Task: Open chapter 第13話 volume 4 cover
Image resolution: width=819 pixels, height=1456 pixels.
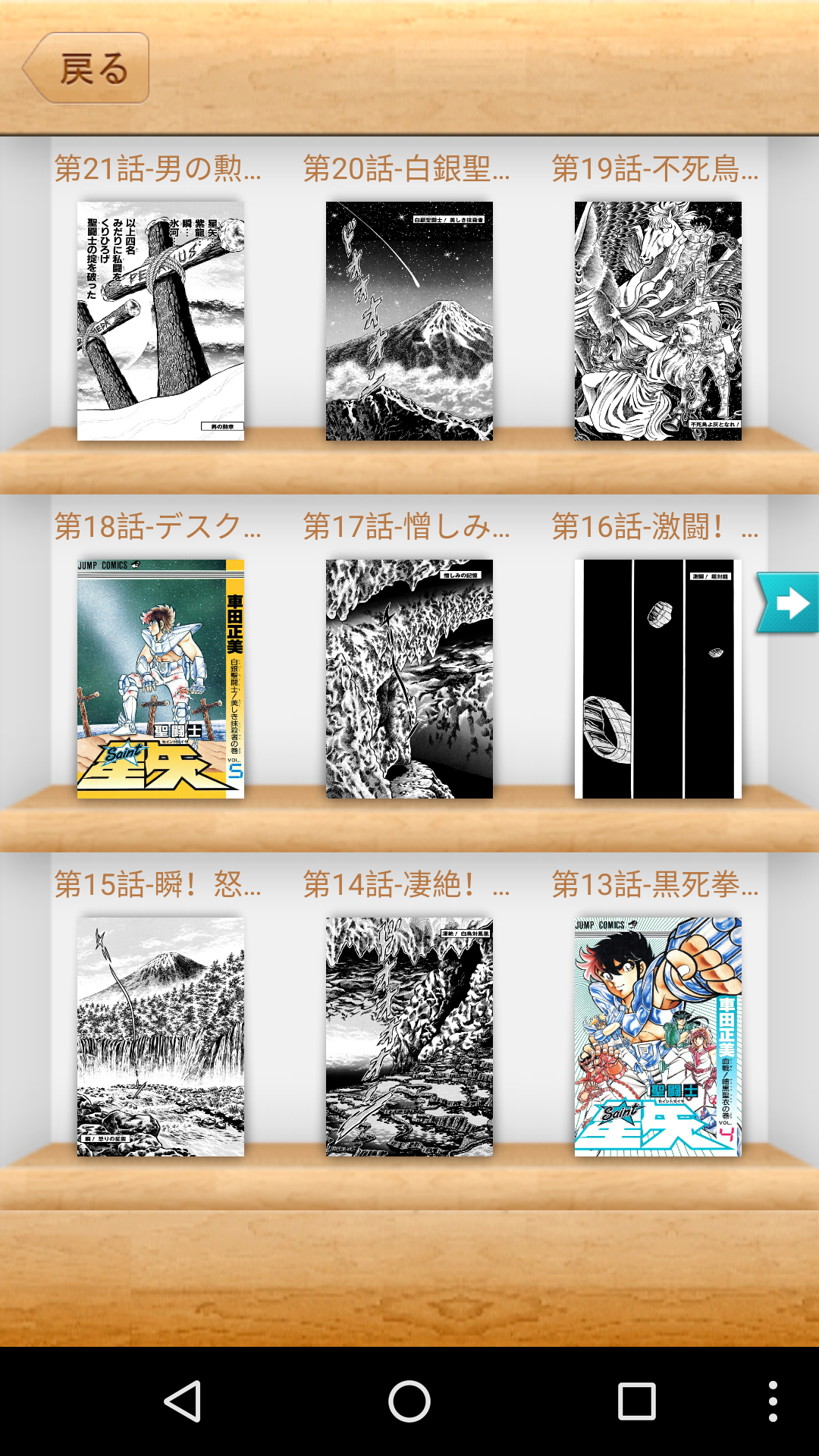Action: (x=658, y=1037)
